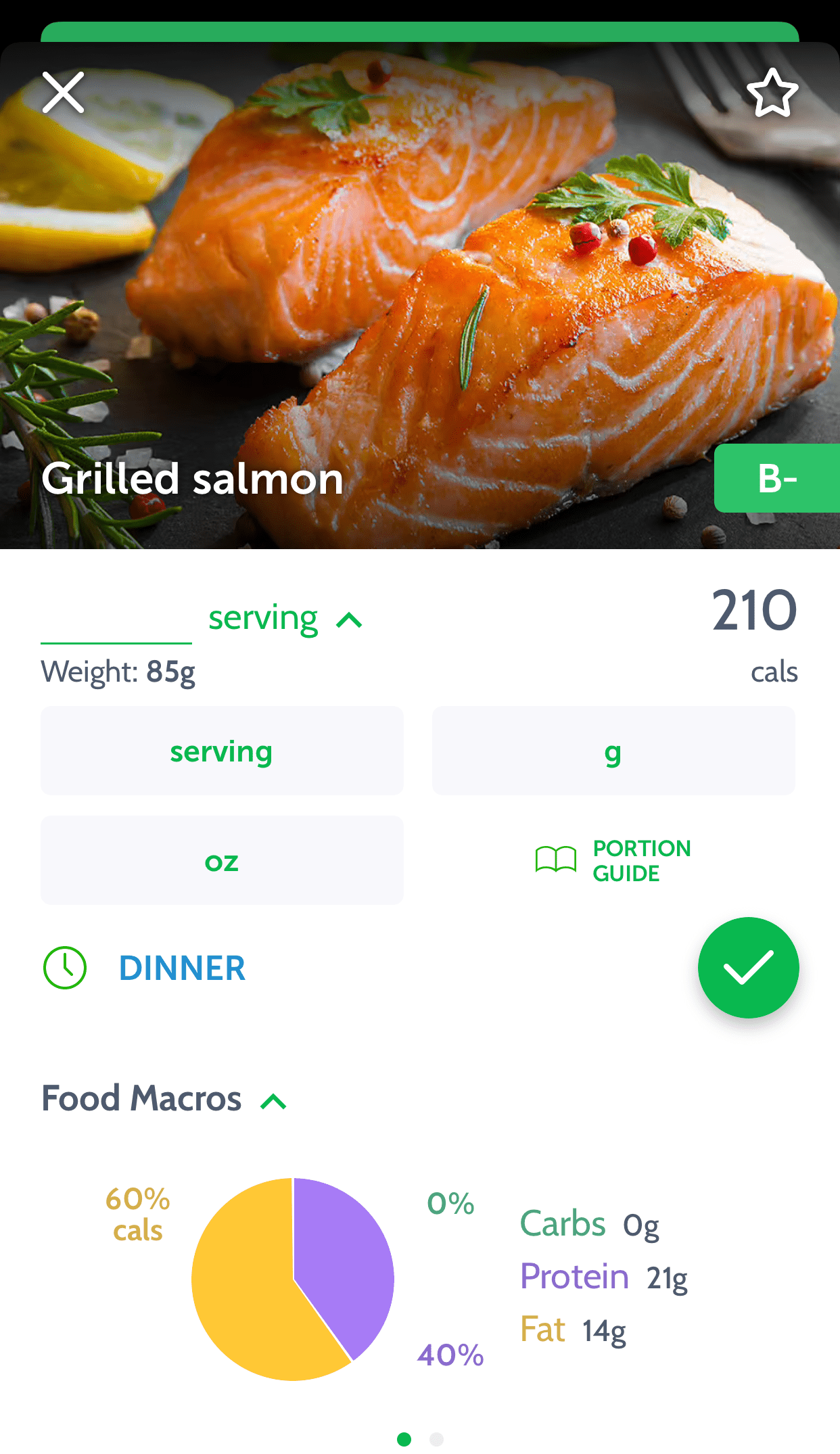
Task: Open the Portion Guide
Action: (x=613, y=860)
